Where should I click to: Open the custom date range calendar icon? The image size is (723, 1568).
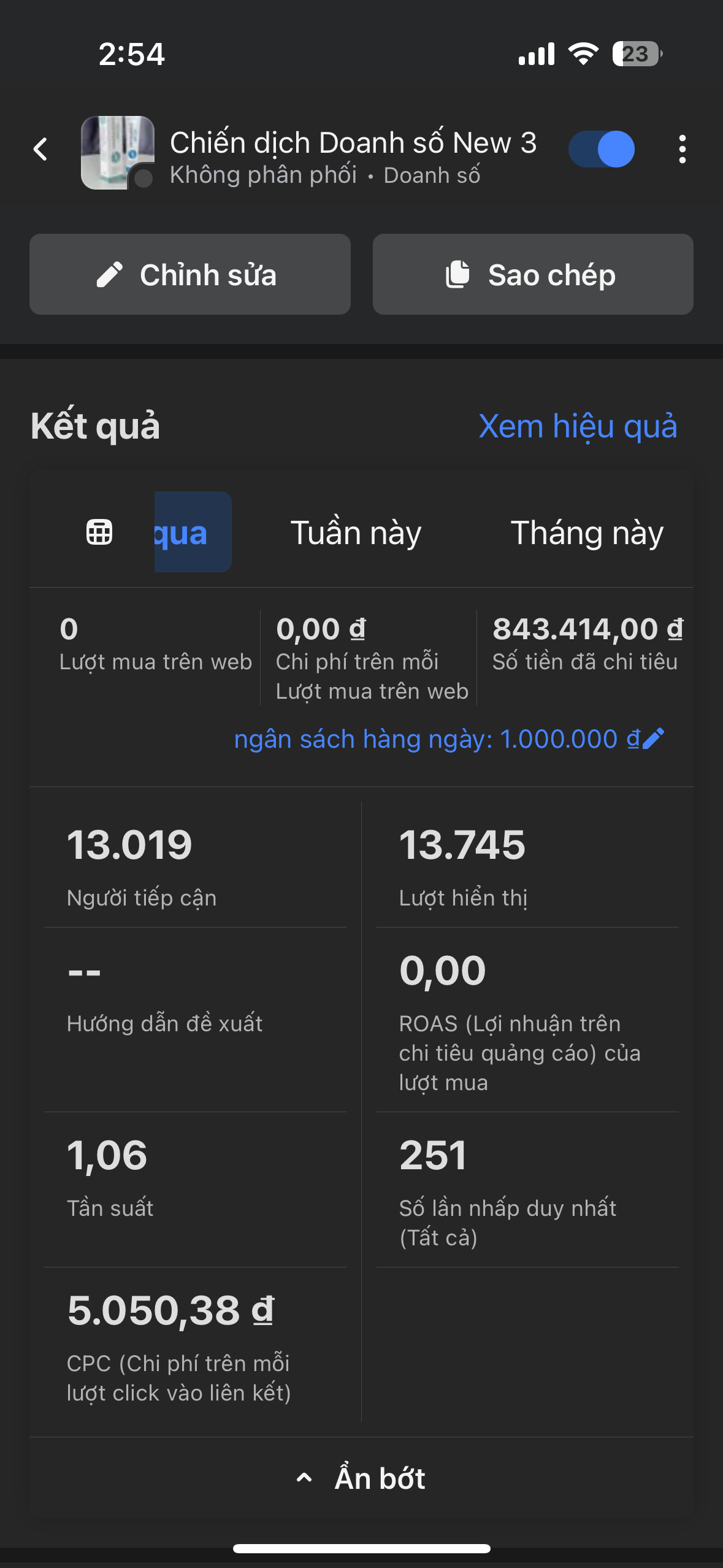[99, 532]
